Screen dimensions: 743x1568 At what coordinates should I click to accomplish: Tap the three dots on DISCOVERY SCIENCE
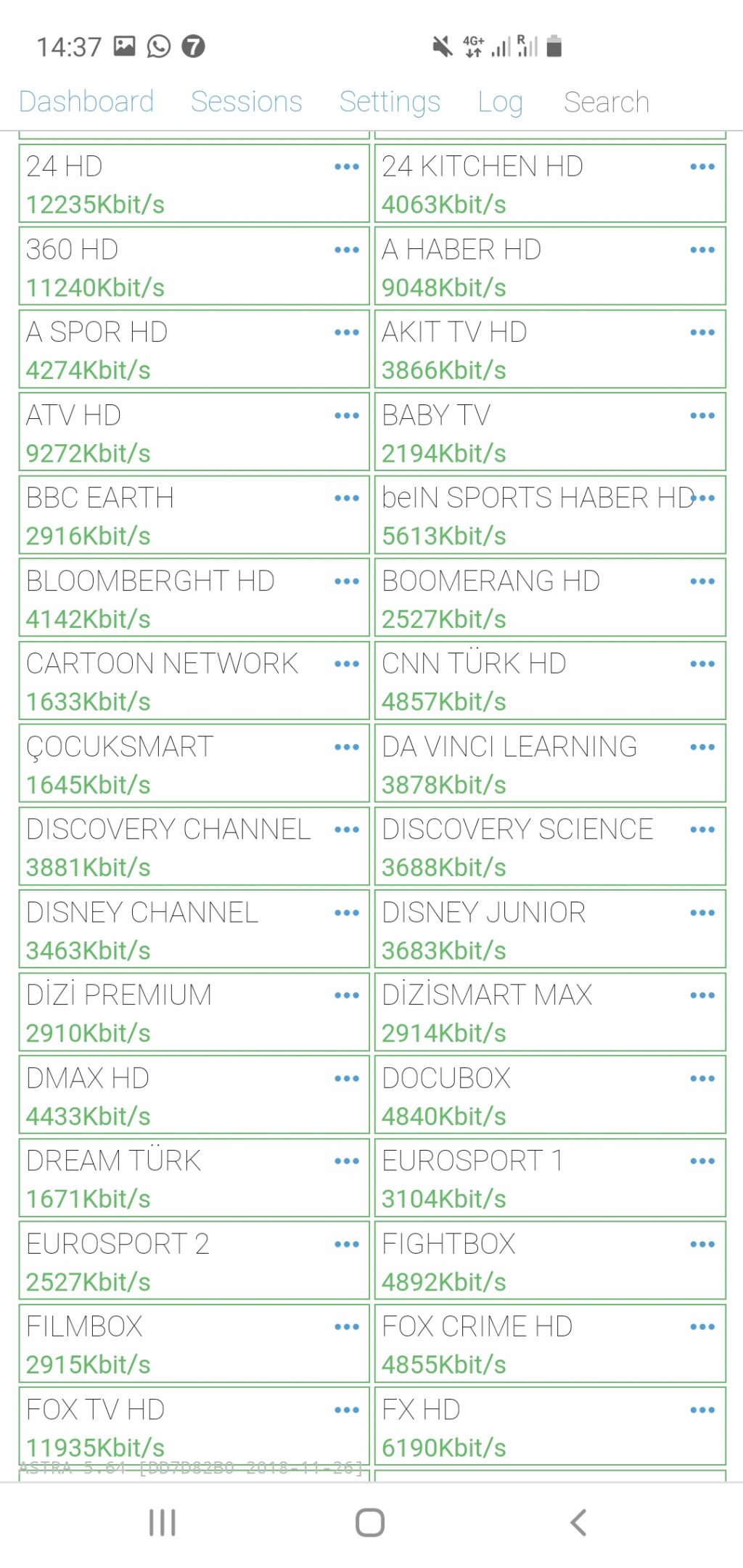click(x=702, y=830)
